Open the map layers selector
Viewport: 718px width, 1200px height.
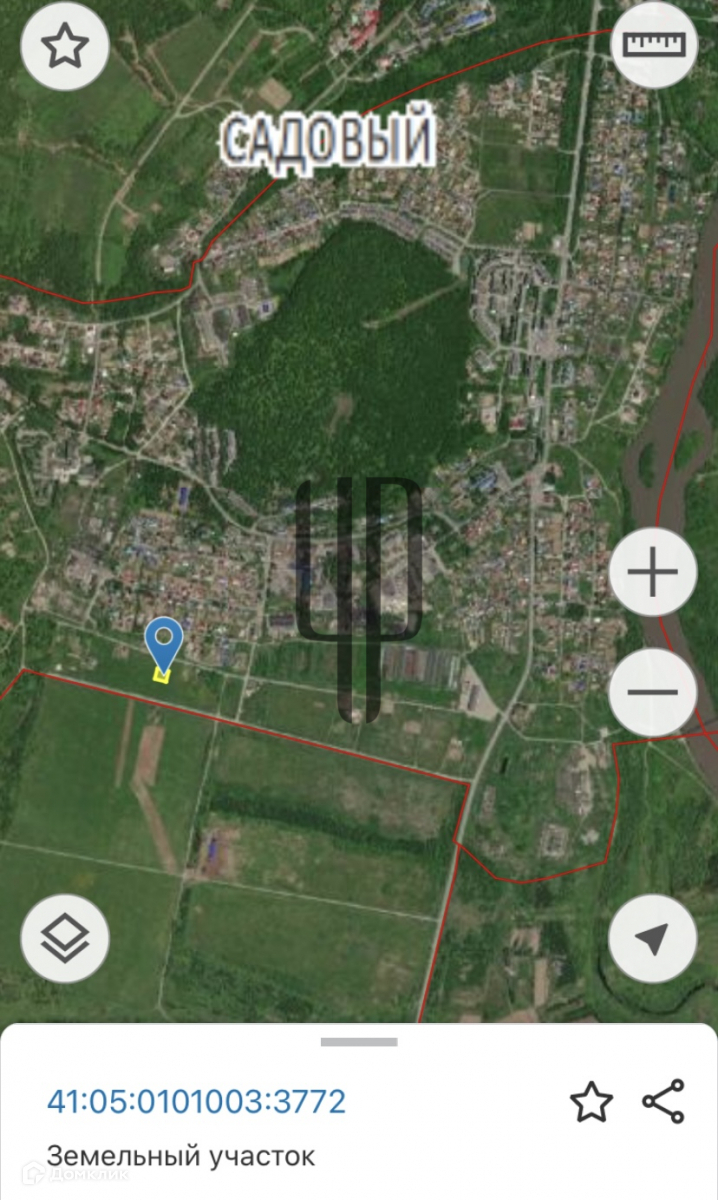pos(65,938)
